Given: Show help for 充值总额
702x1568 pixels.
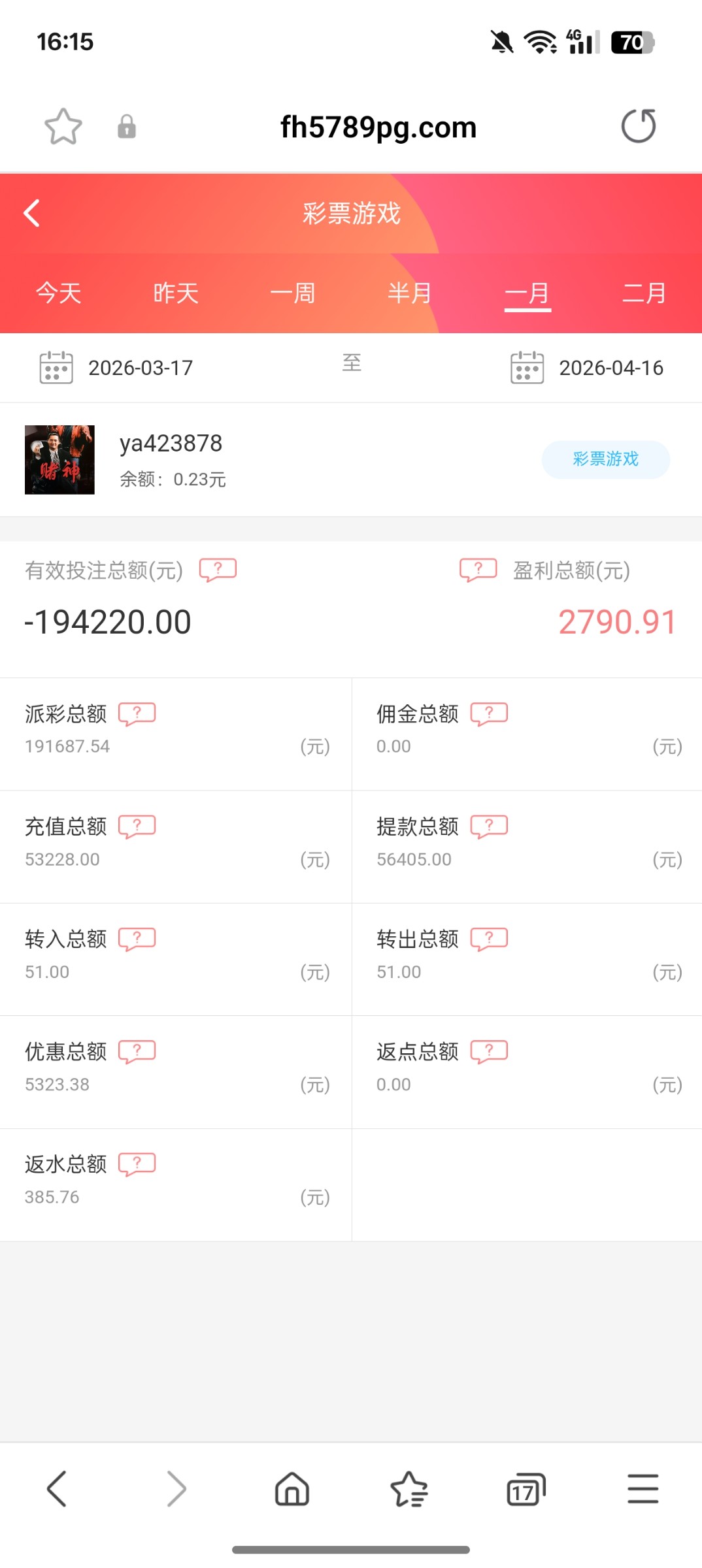Looking at the screenshot, I should 137,826.
